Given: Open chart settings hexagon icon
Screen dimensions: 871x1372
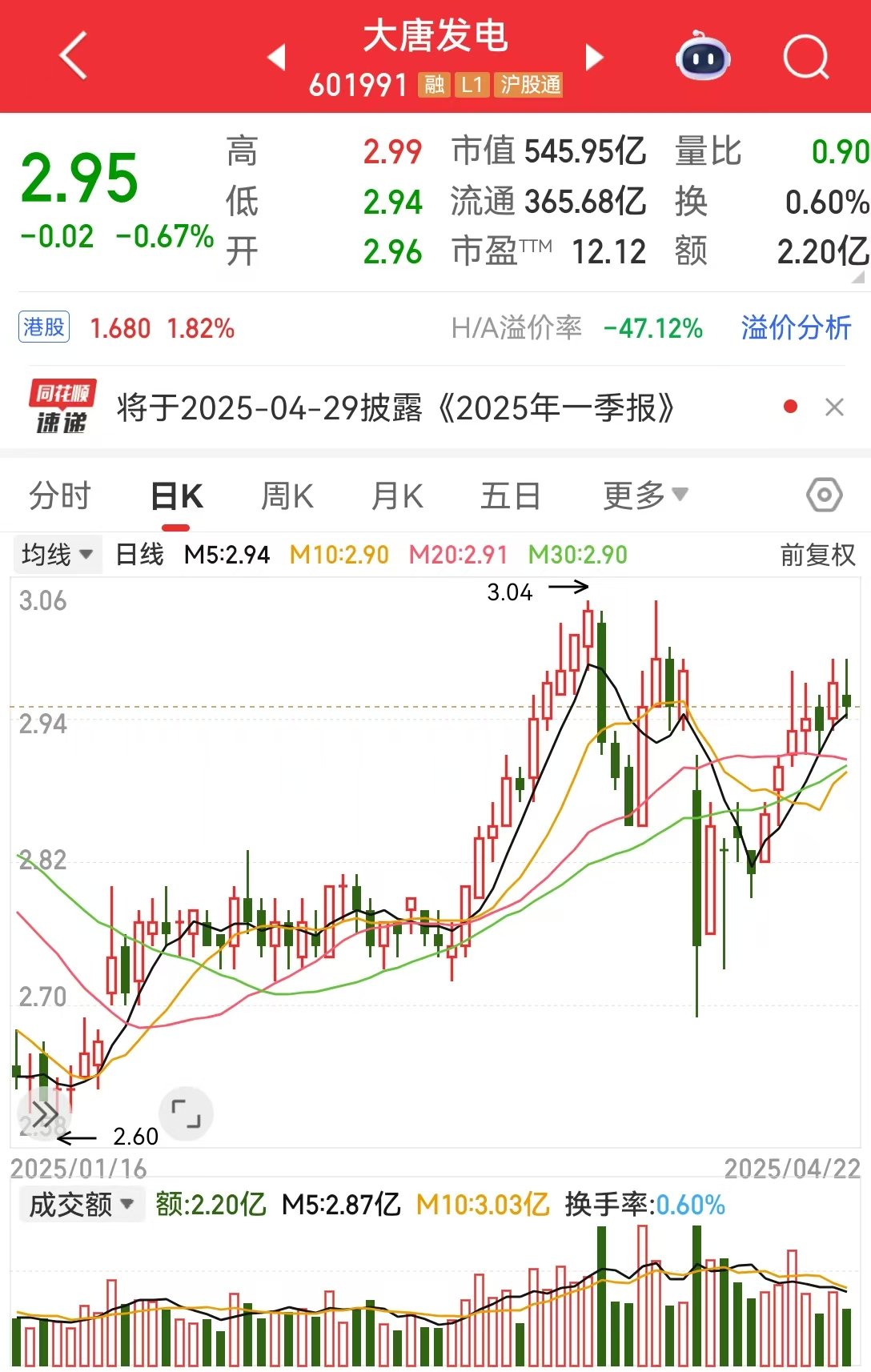Looking at the screenshot, I should (x=824, y=495).
